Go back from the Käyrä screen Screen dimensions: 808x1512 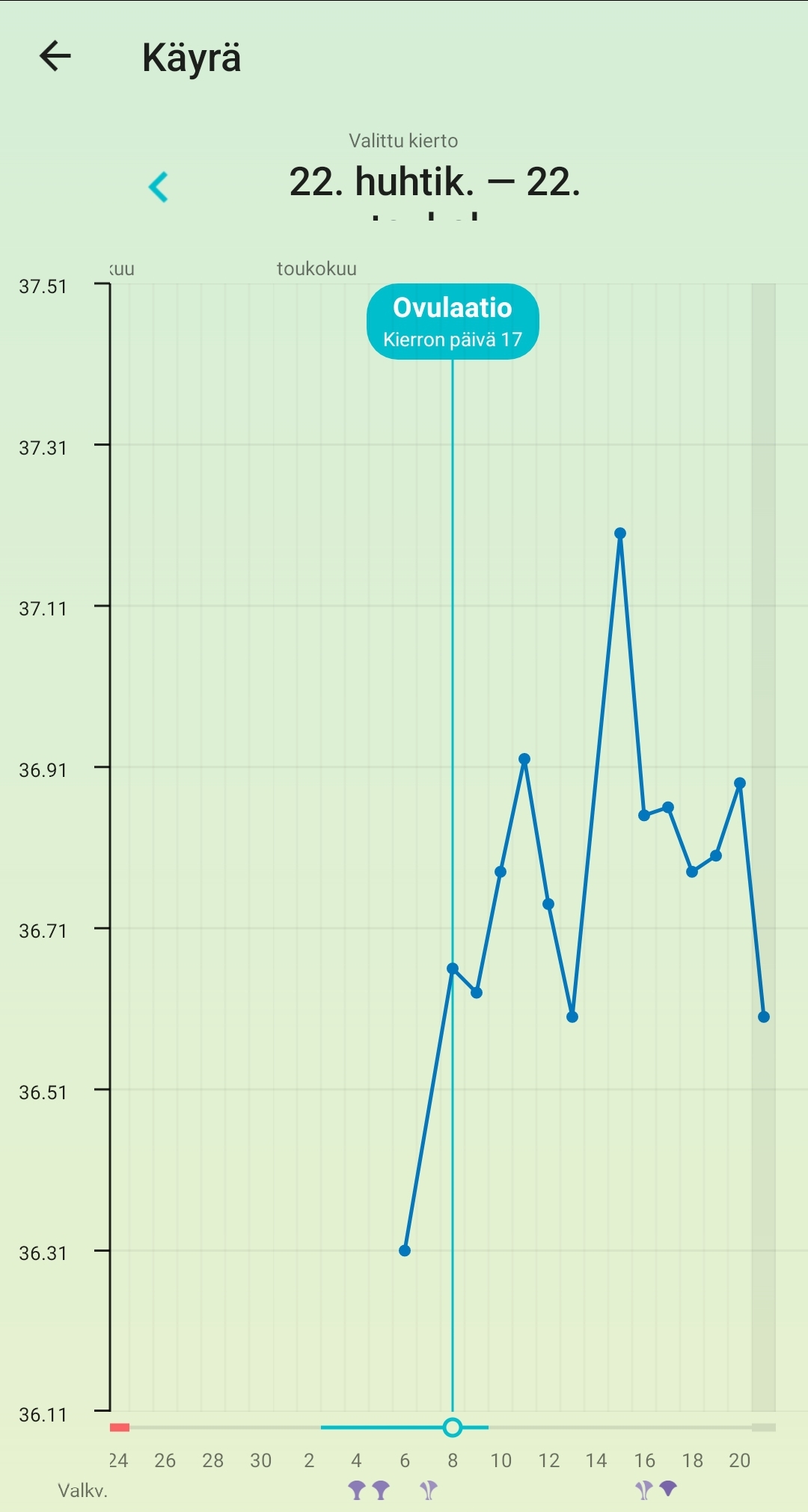pyautogui.click(x=55, y=56)
